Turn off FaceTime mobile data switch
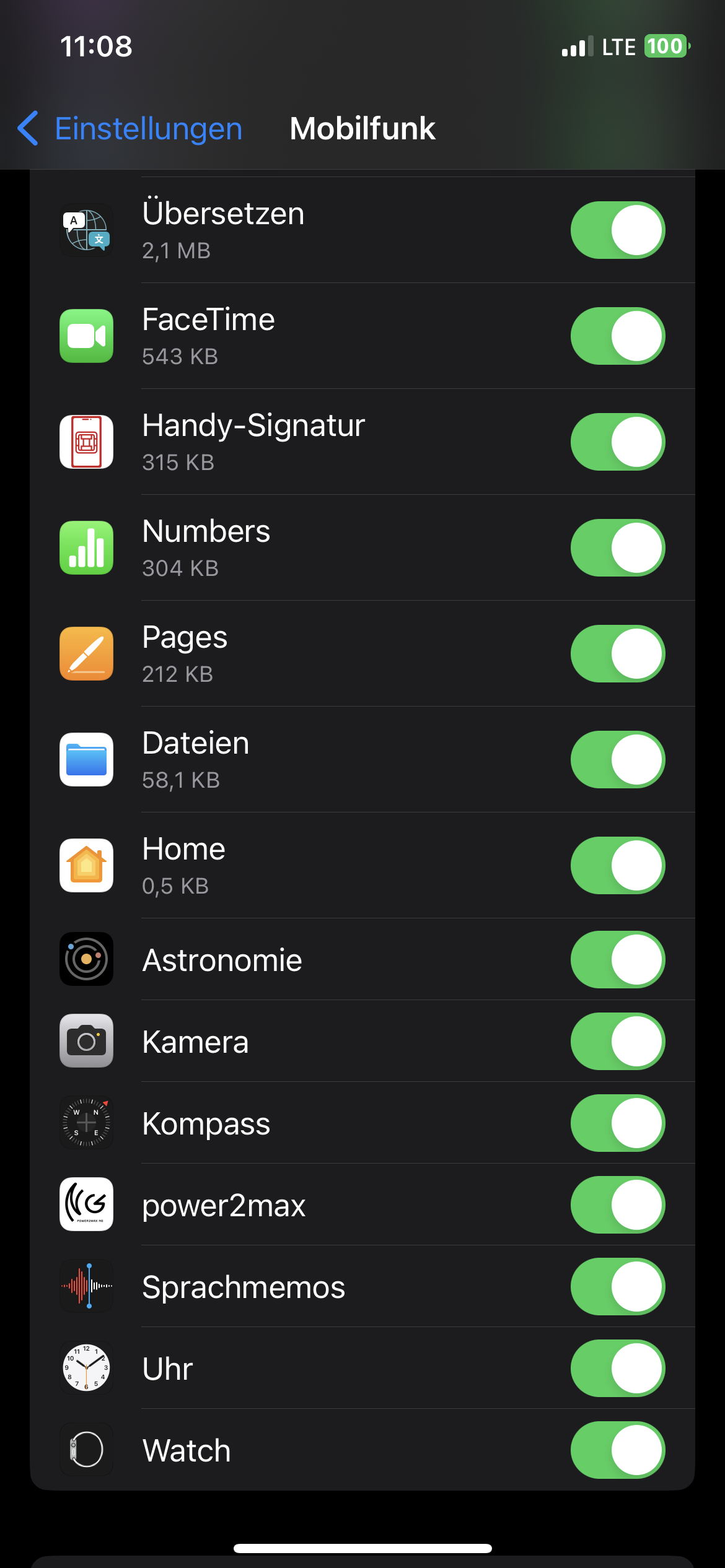This screenshot has height=1568, width=725. [617, 336]
